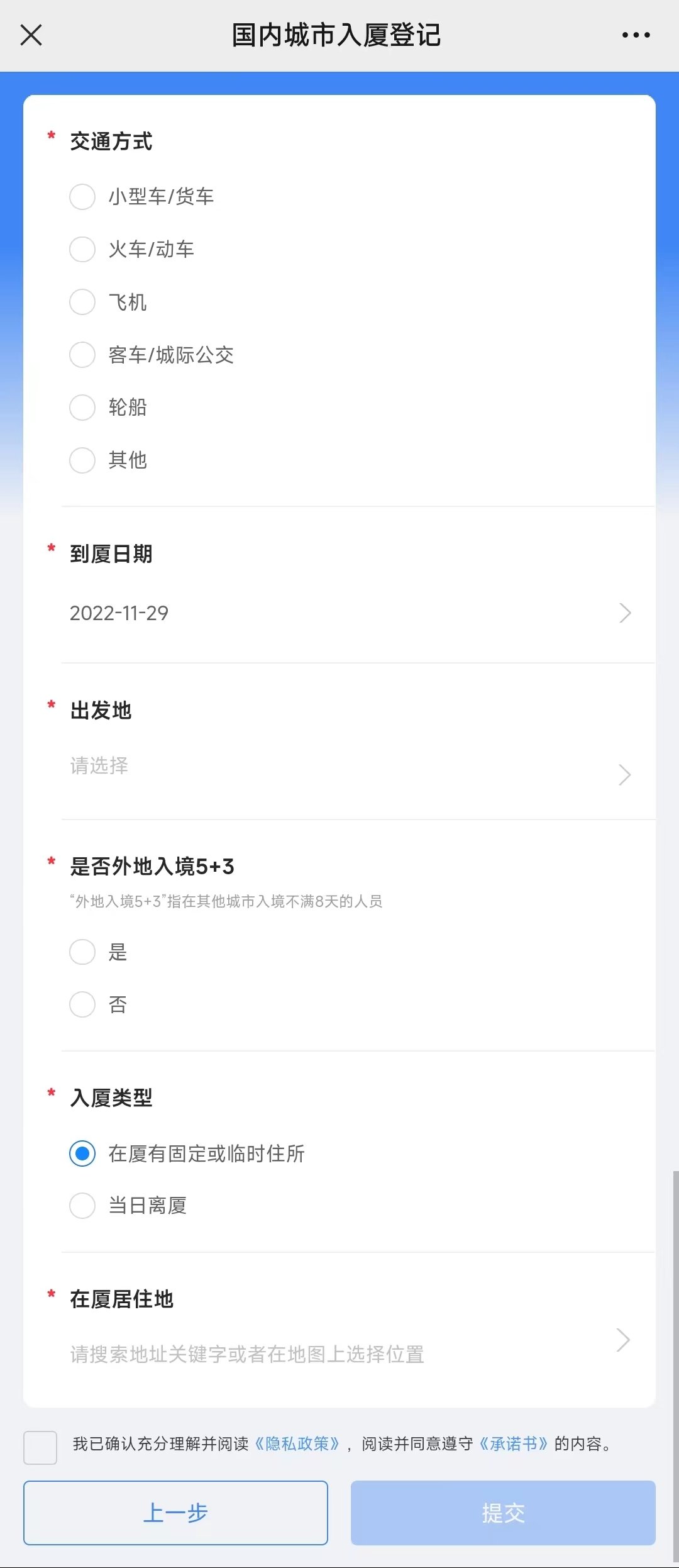Choose 其他 for transport method
Screen dimensions: 679x1568
[82, 460]
